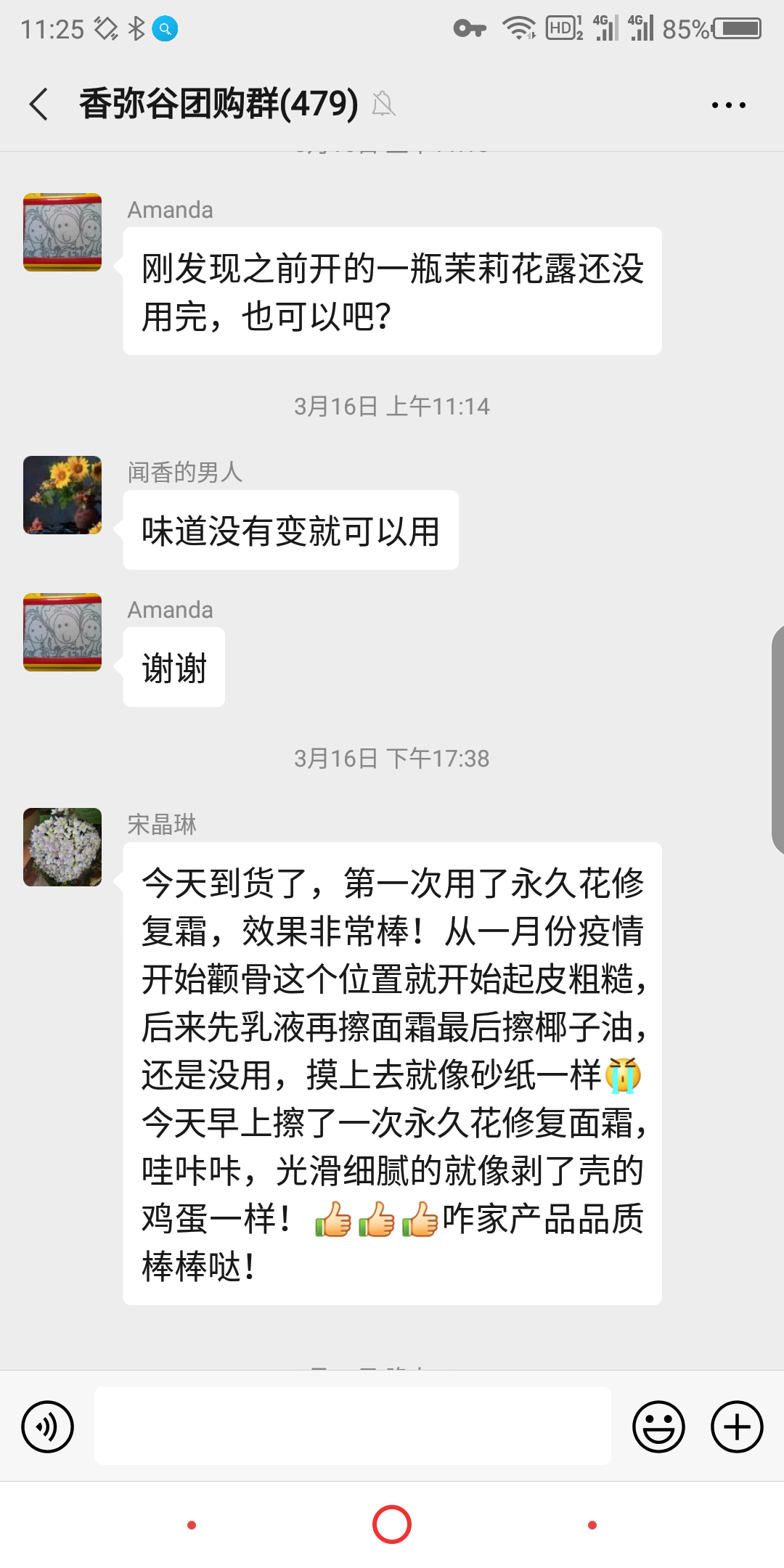This screenshot has height=1568, width=784.
Task: Open the emoji sticker panel
Action: 658,1426
